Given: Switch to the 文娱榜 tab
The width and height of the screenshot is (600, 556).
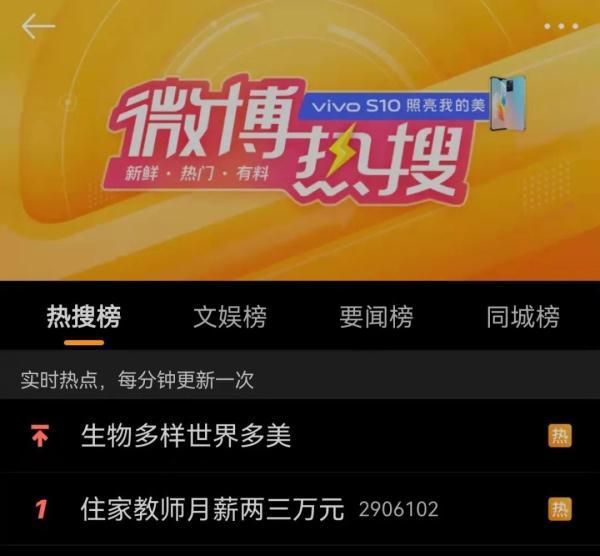Looking at the screenshot, I should [230, 317].
